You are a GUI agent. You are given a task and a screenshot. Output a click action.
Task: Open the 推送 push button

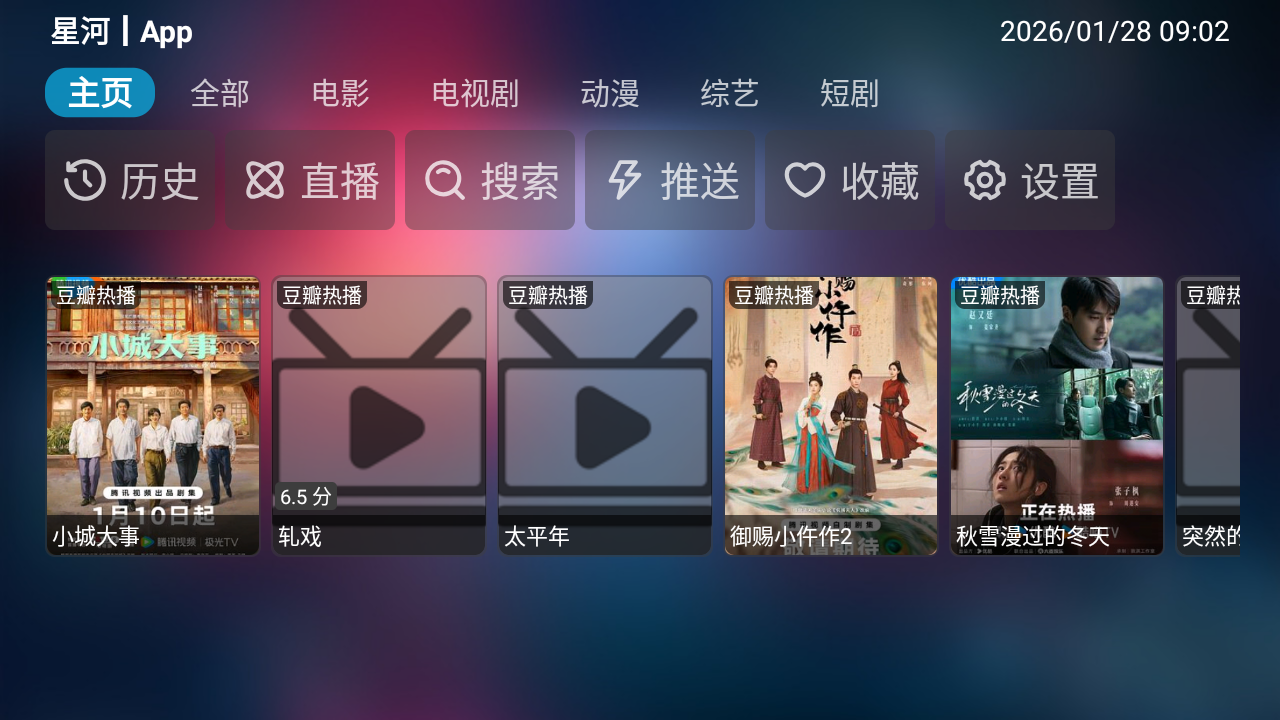pos(670,181)
